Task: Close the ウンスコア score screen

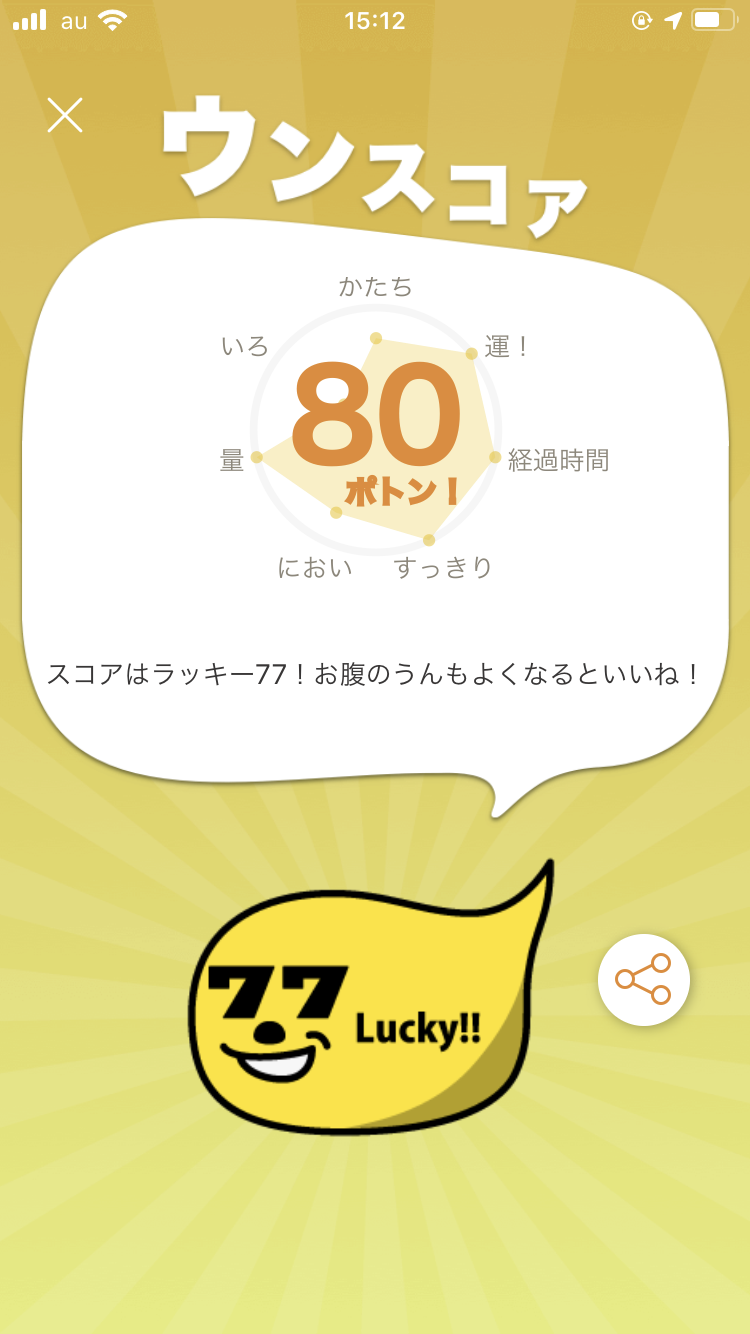Action: [65, 116]
